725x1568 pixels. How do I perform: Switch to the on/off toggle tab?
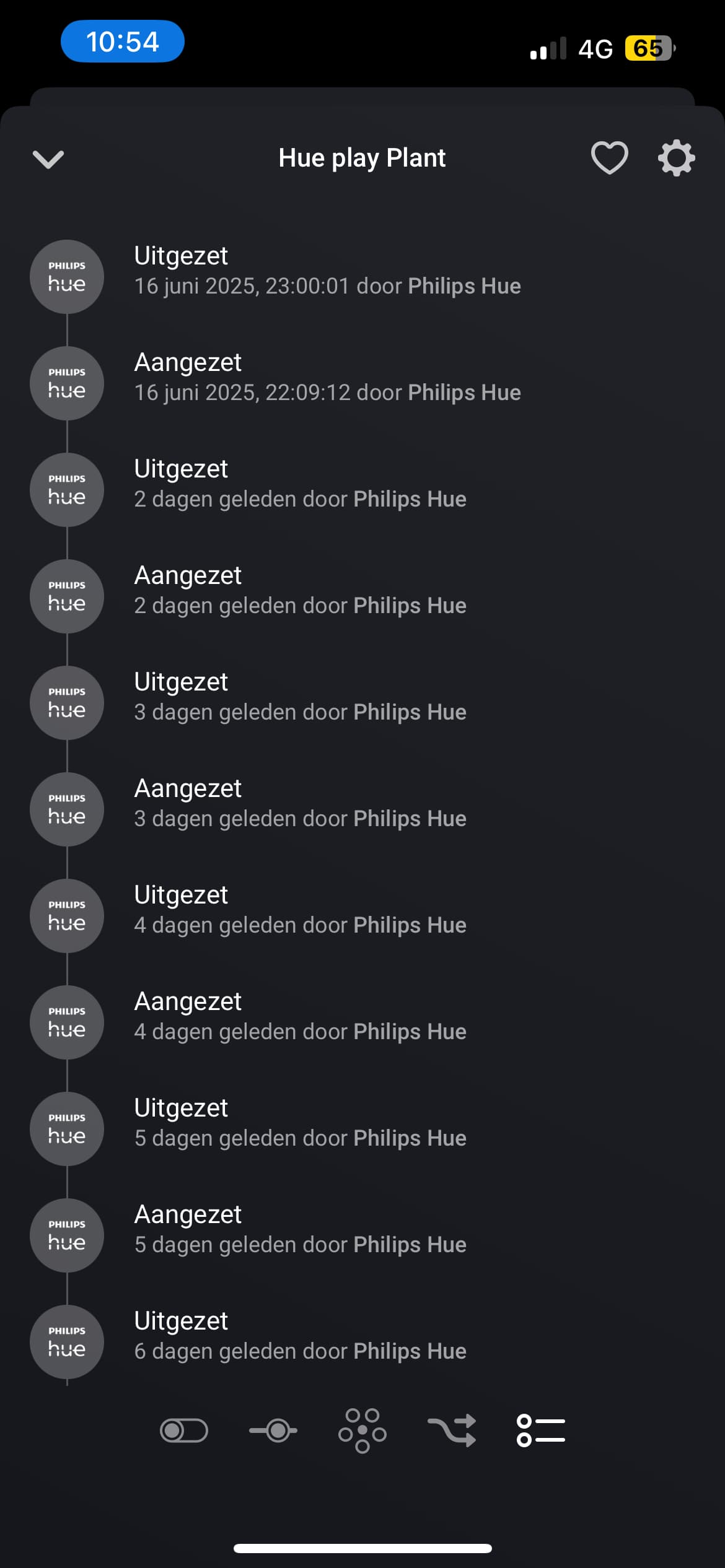(184, 1431)
